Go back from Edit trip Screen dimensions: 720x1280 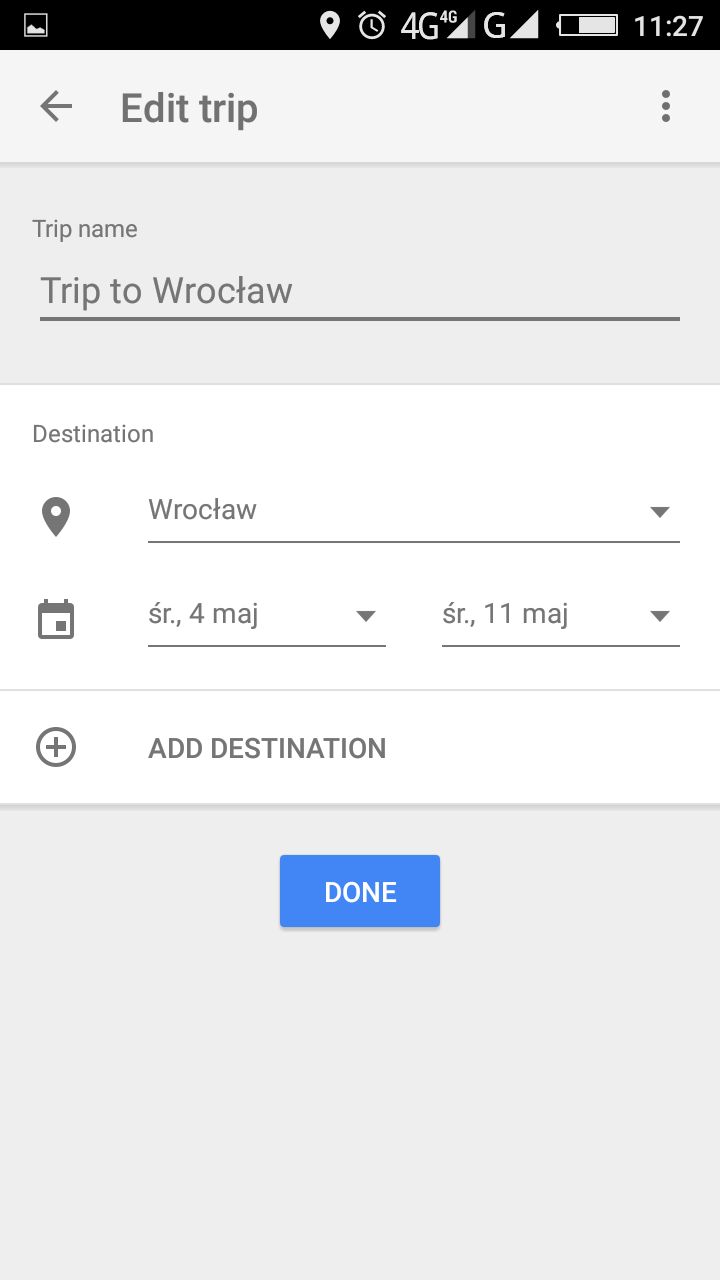point(56,107)
